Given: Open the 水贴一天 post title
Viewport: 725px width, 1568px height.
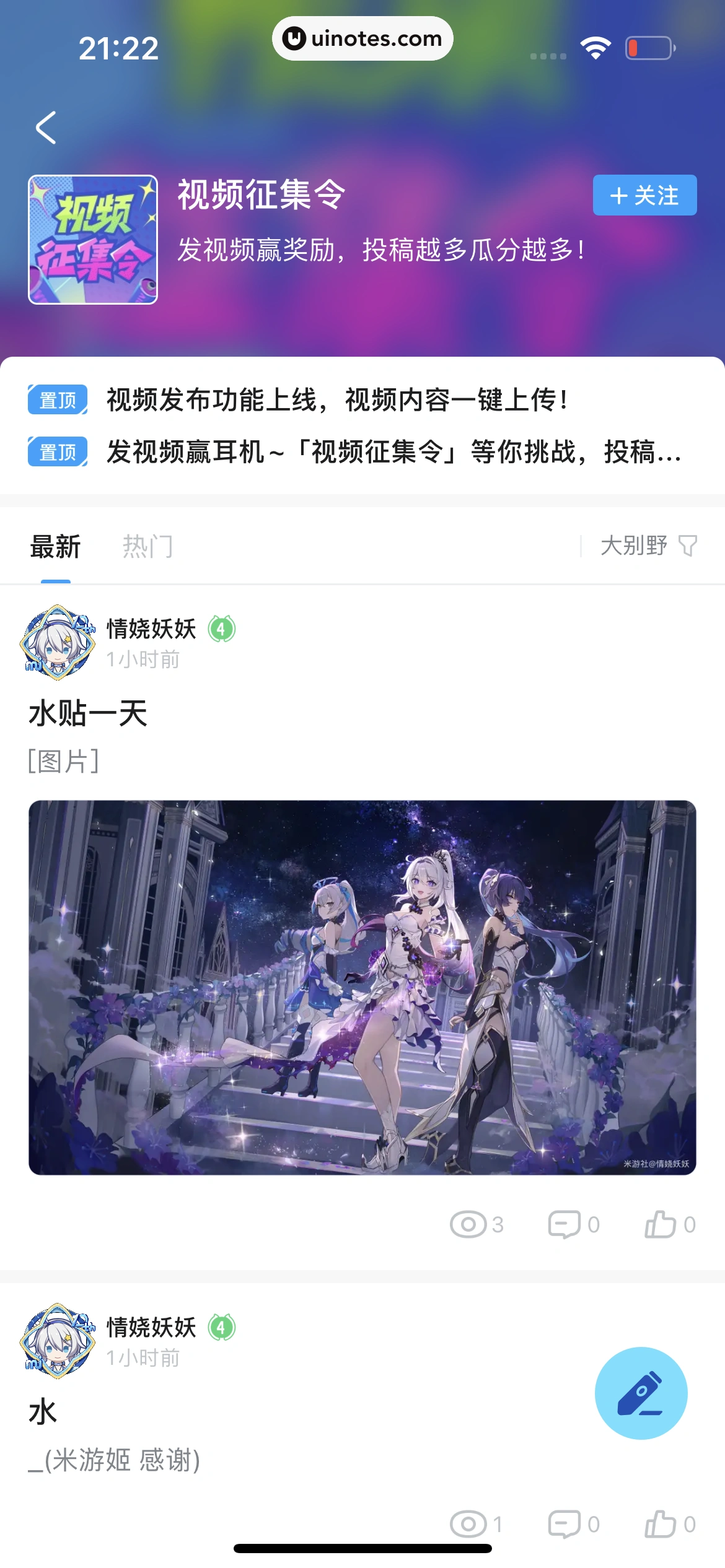Looking at the screenshot, I should tap(88, 713).
